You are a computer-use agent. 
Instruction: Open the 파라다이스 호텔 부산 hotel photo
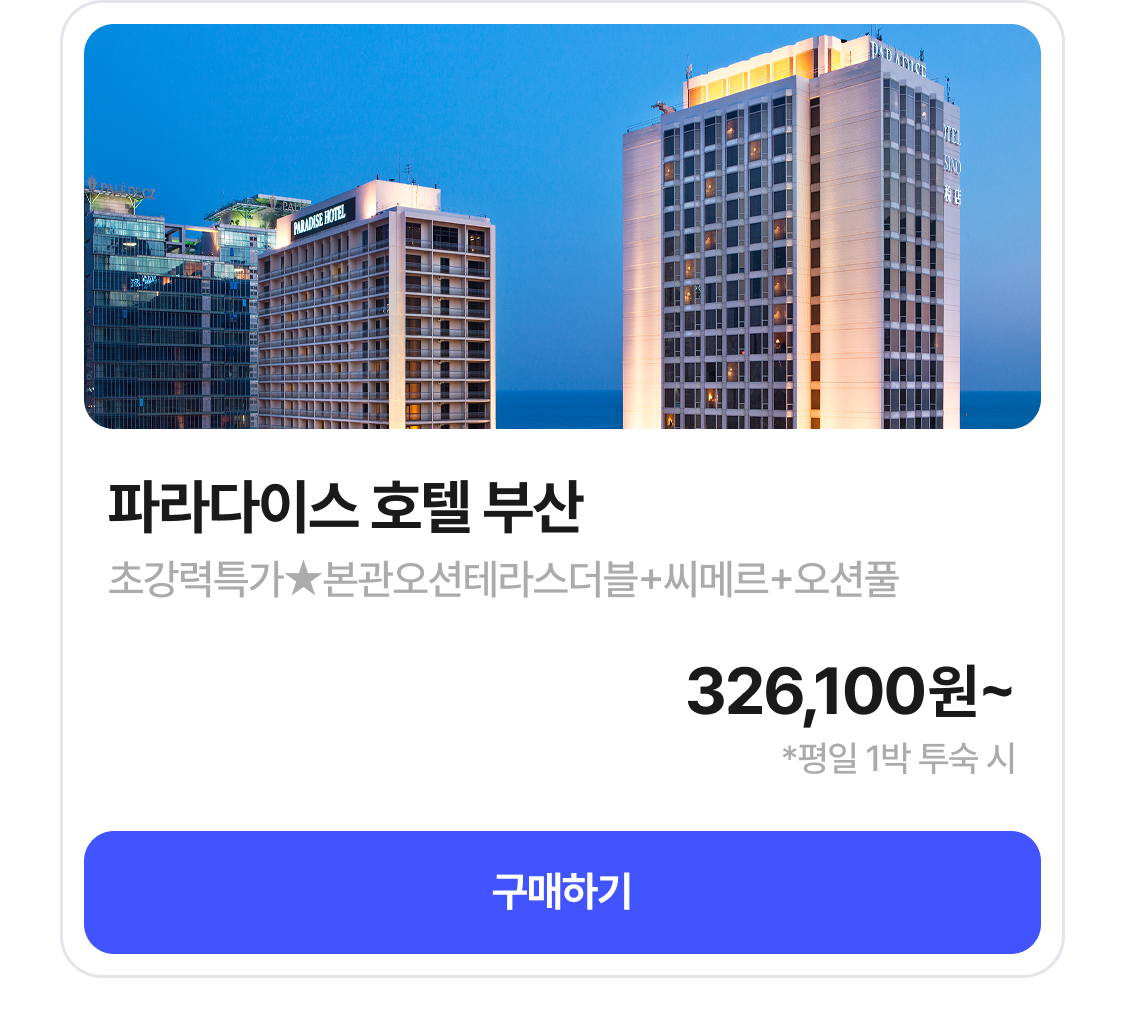(562, 227)
